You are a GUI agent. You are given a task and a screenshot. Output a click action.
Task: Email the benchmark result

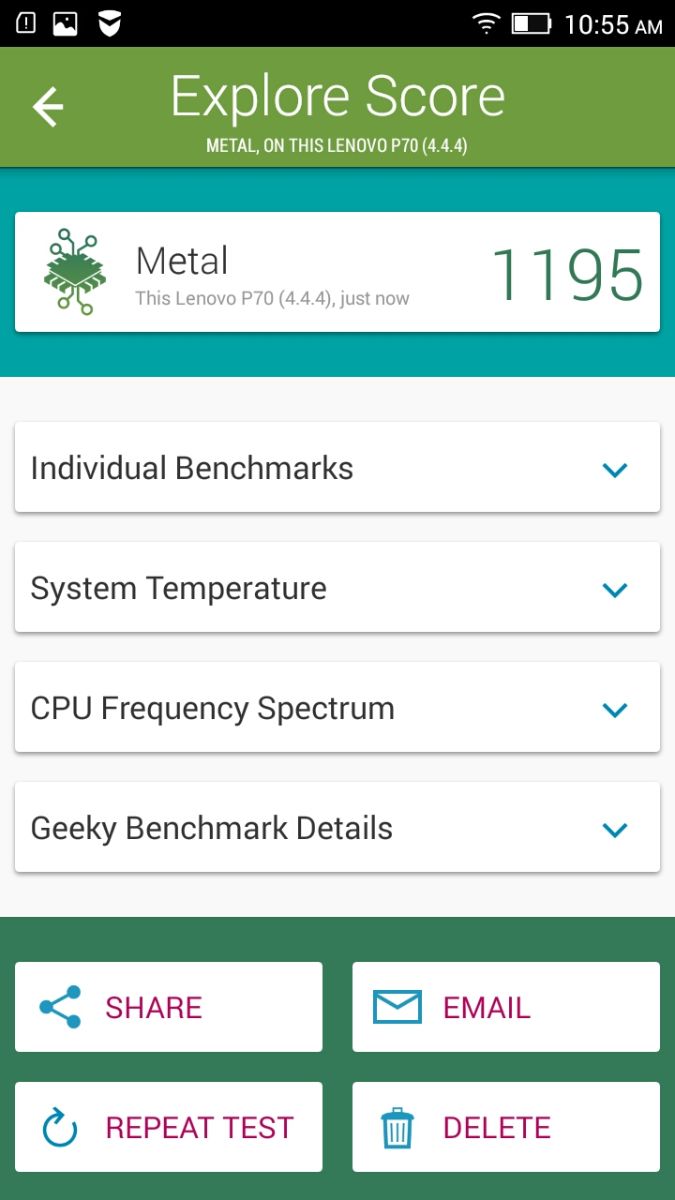[x=506, y=1007]
